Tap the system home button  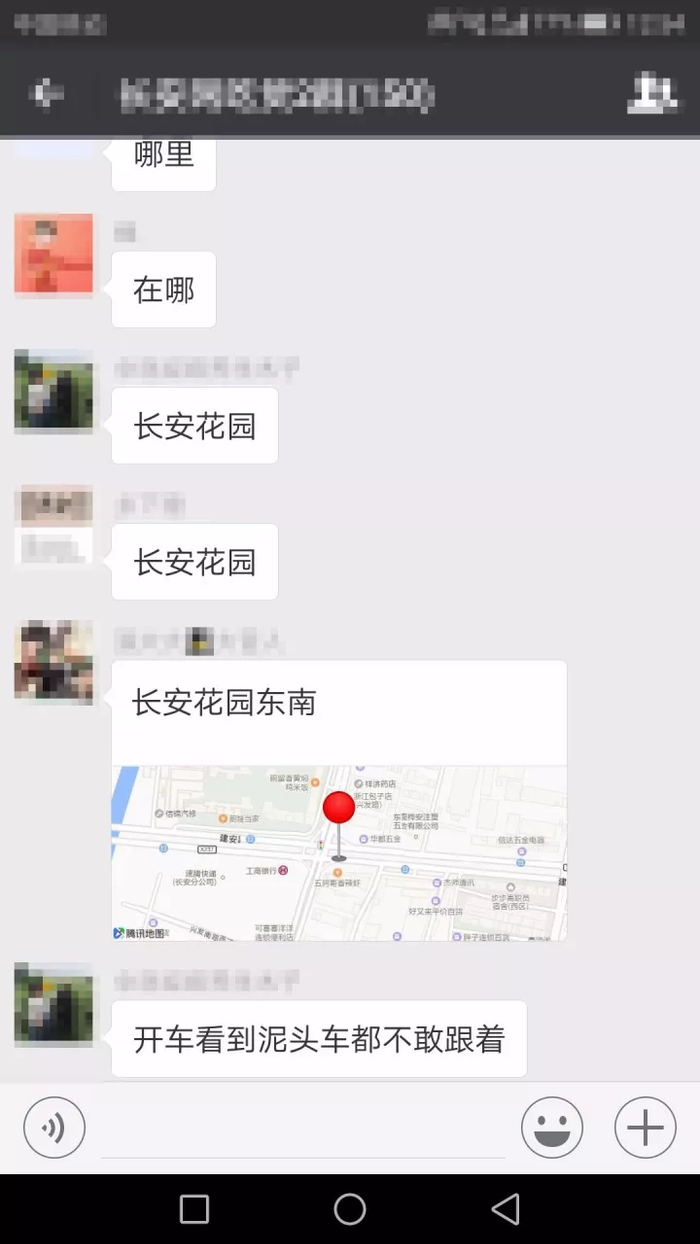[x=350, y=1209]
